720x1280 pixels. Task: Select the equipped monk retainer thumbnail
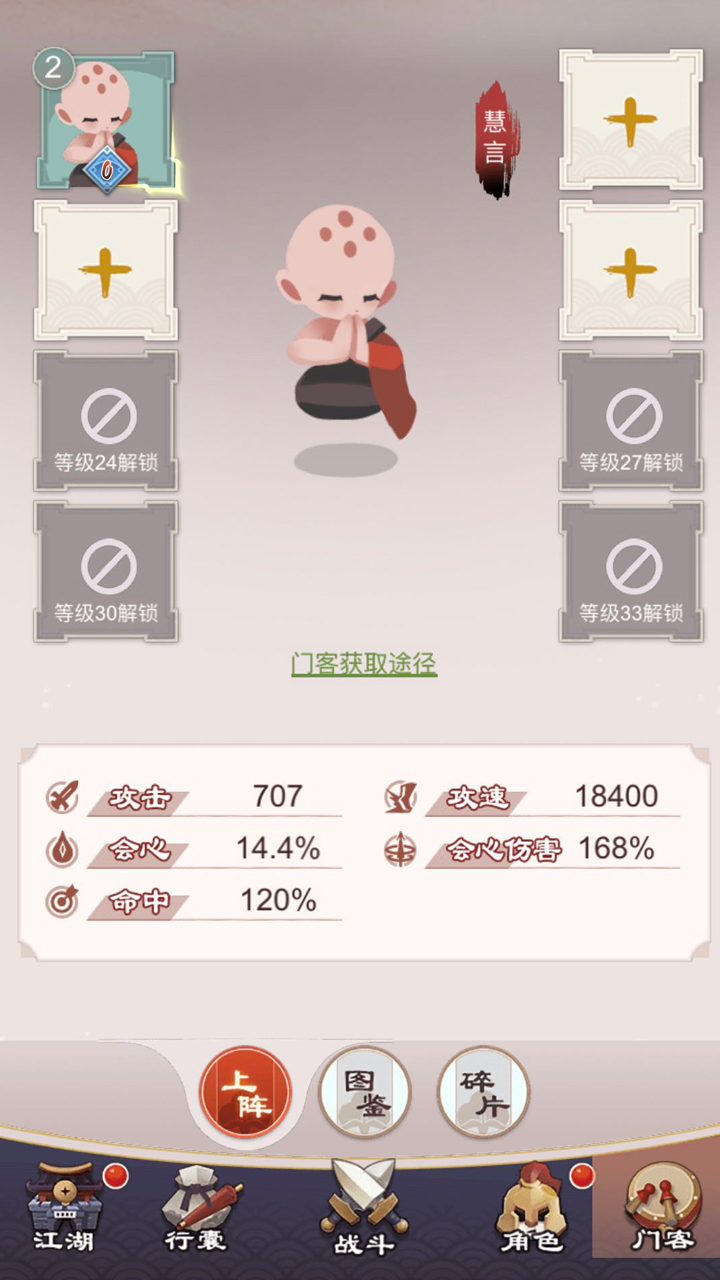coord(105,120)
